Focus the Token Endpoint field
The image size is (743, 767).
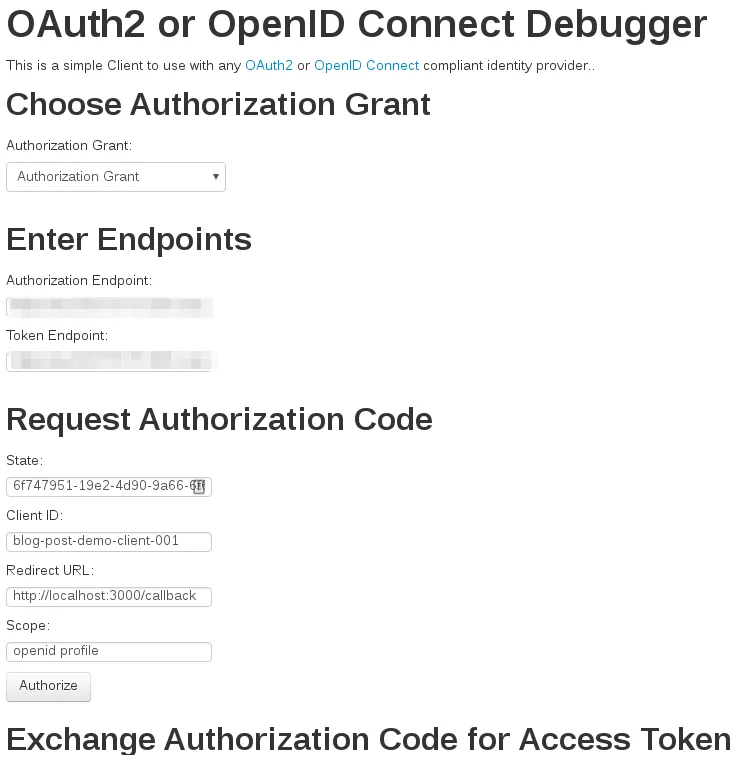pyautogui.click(x=110, y=361)
